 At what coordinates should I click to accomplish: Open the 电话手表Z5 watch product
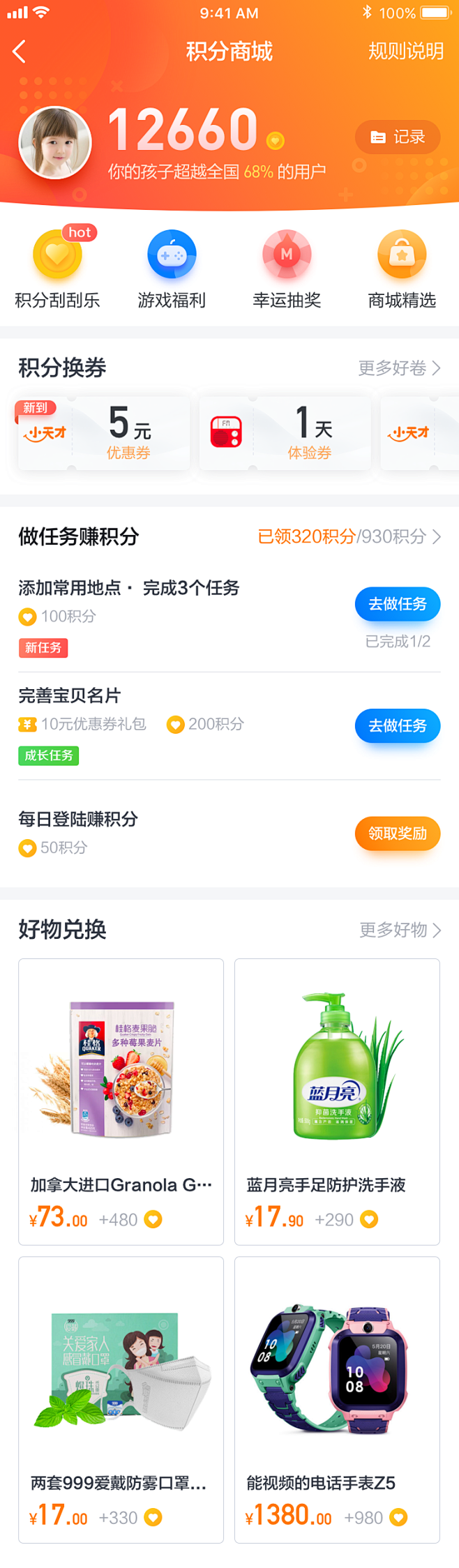coord(337,1399)
